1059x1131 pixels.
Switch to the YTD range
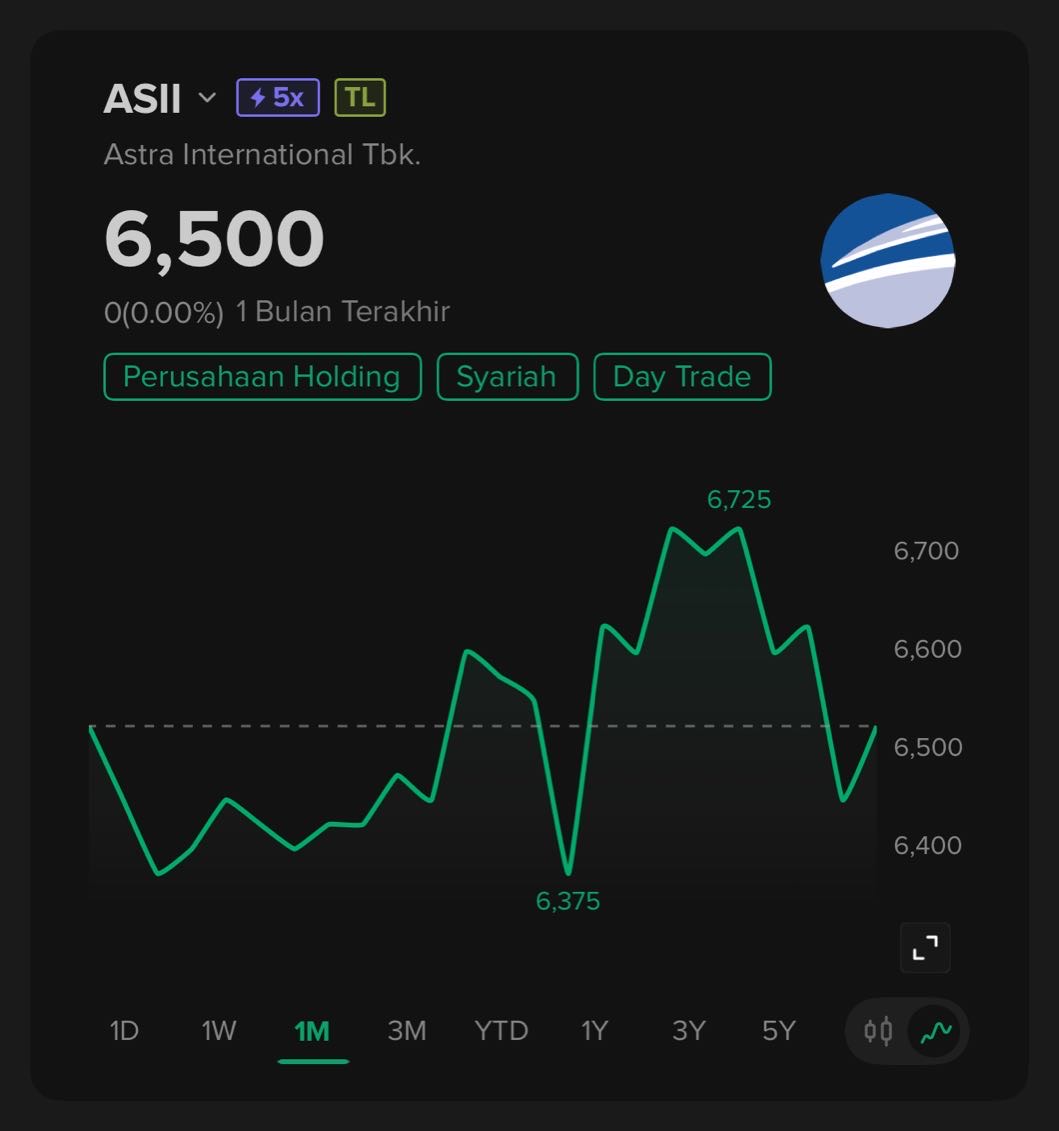click(x=501, y=1031)
